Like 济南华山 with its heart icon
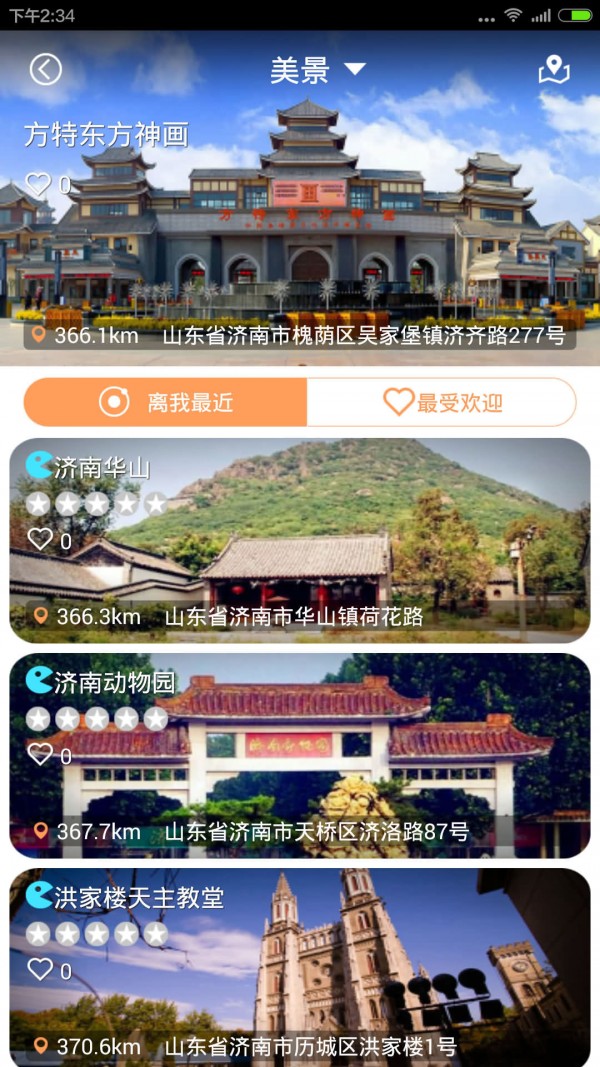600x1067 pixels. coord(40,539)
